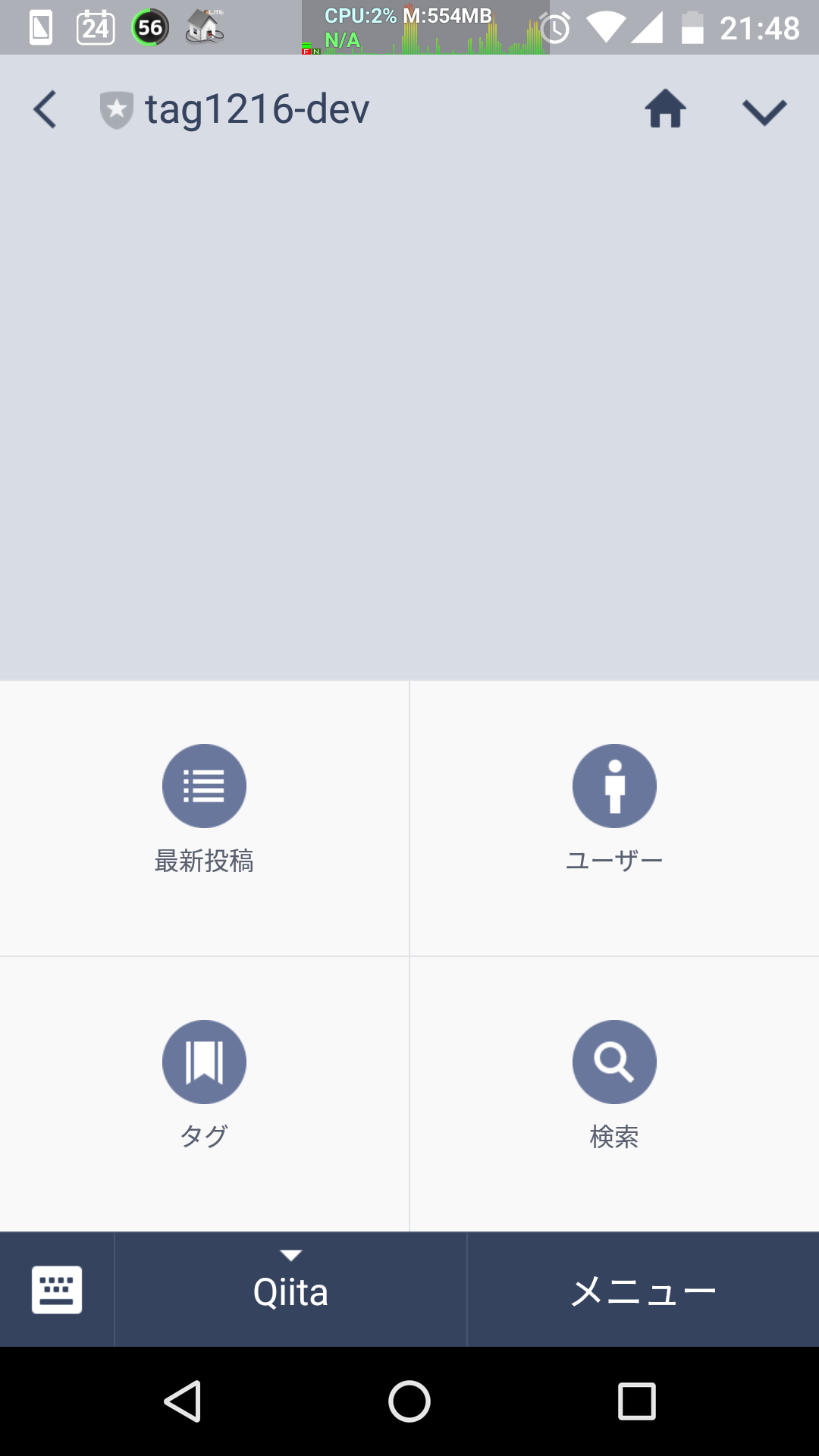Open the keyboard input icon

(55, 1288)
